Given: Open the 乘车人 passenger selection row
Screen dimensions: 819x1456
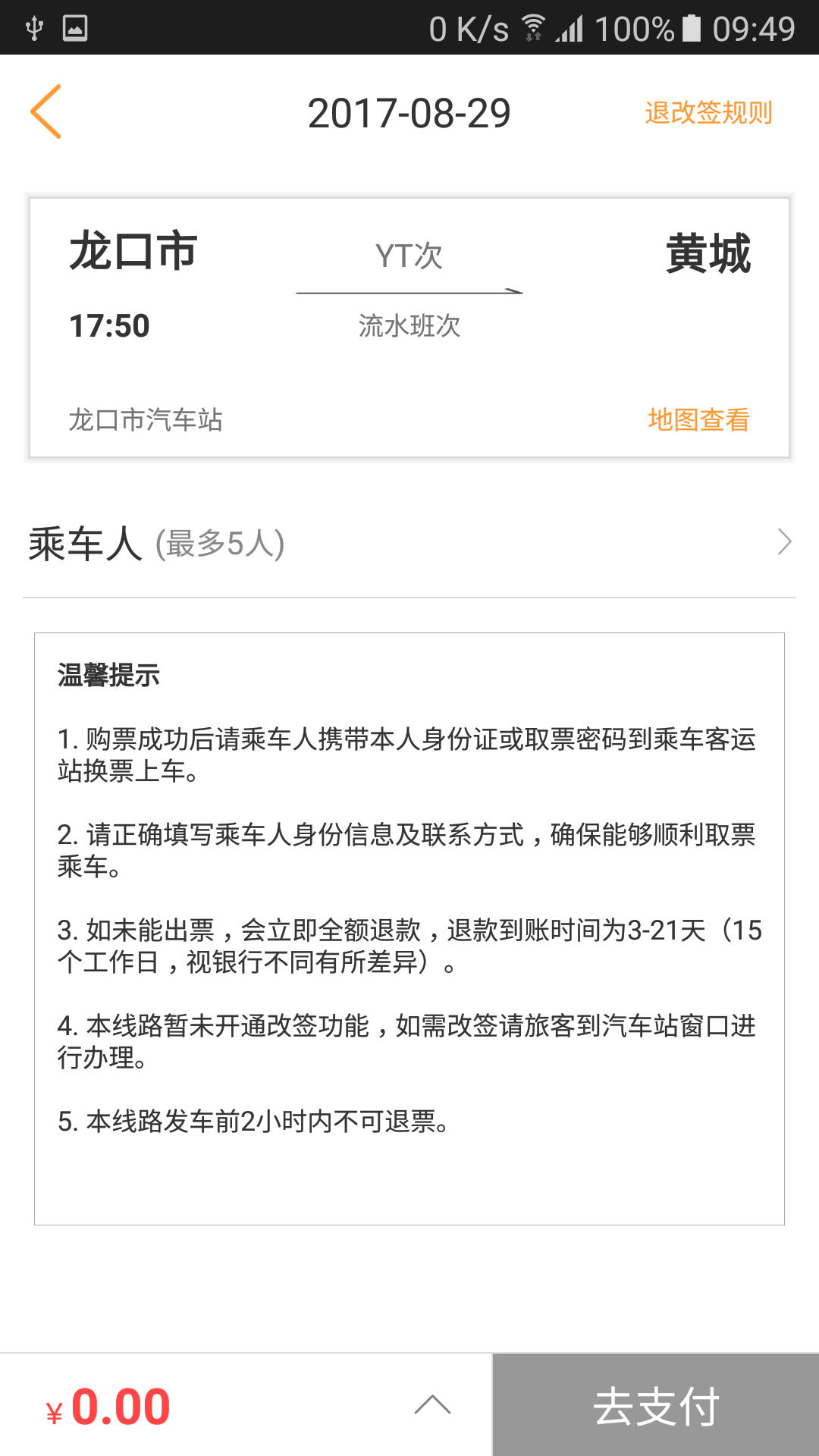Looking at the screenshot, I should (x=409, y=543).
